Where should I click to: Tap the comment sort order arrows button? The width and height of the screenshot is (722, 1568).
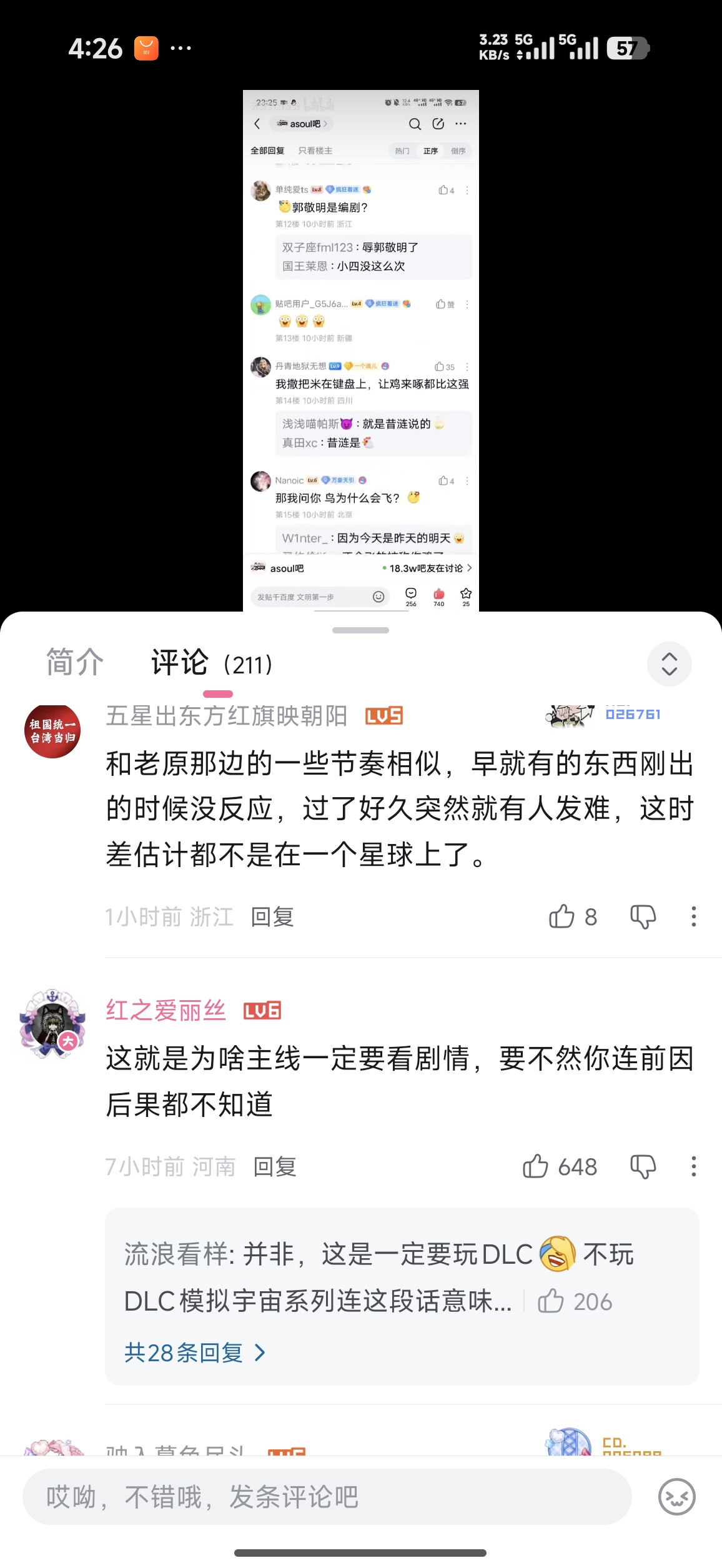[x=669, y=663]
